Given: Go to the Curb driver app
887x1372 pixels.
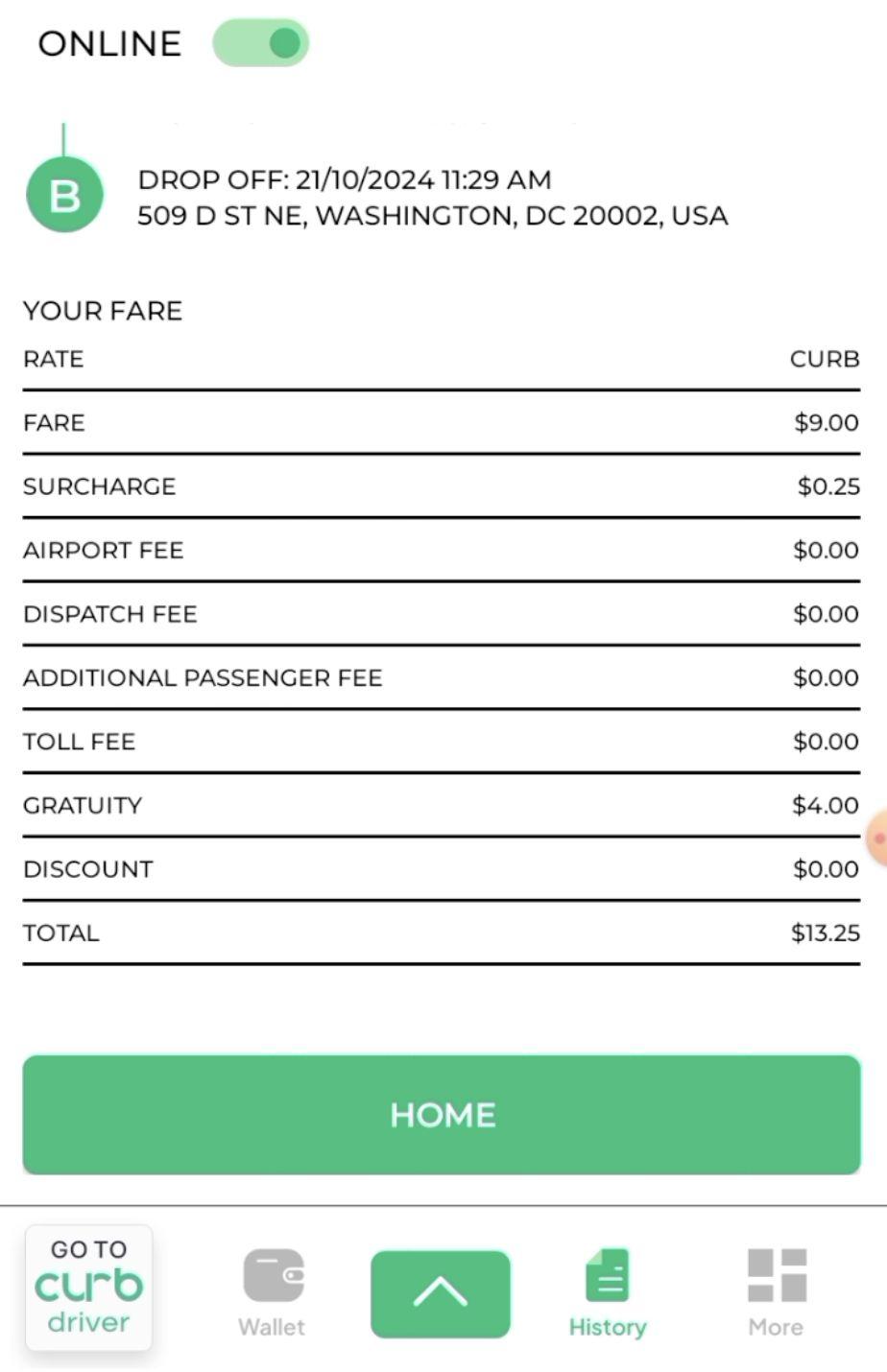Looking at the screenshot, I should click(88, 1288).
